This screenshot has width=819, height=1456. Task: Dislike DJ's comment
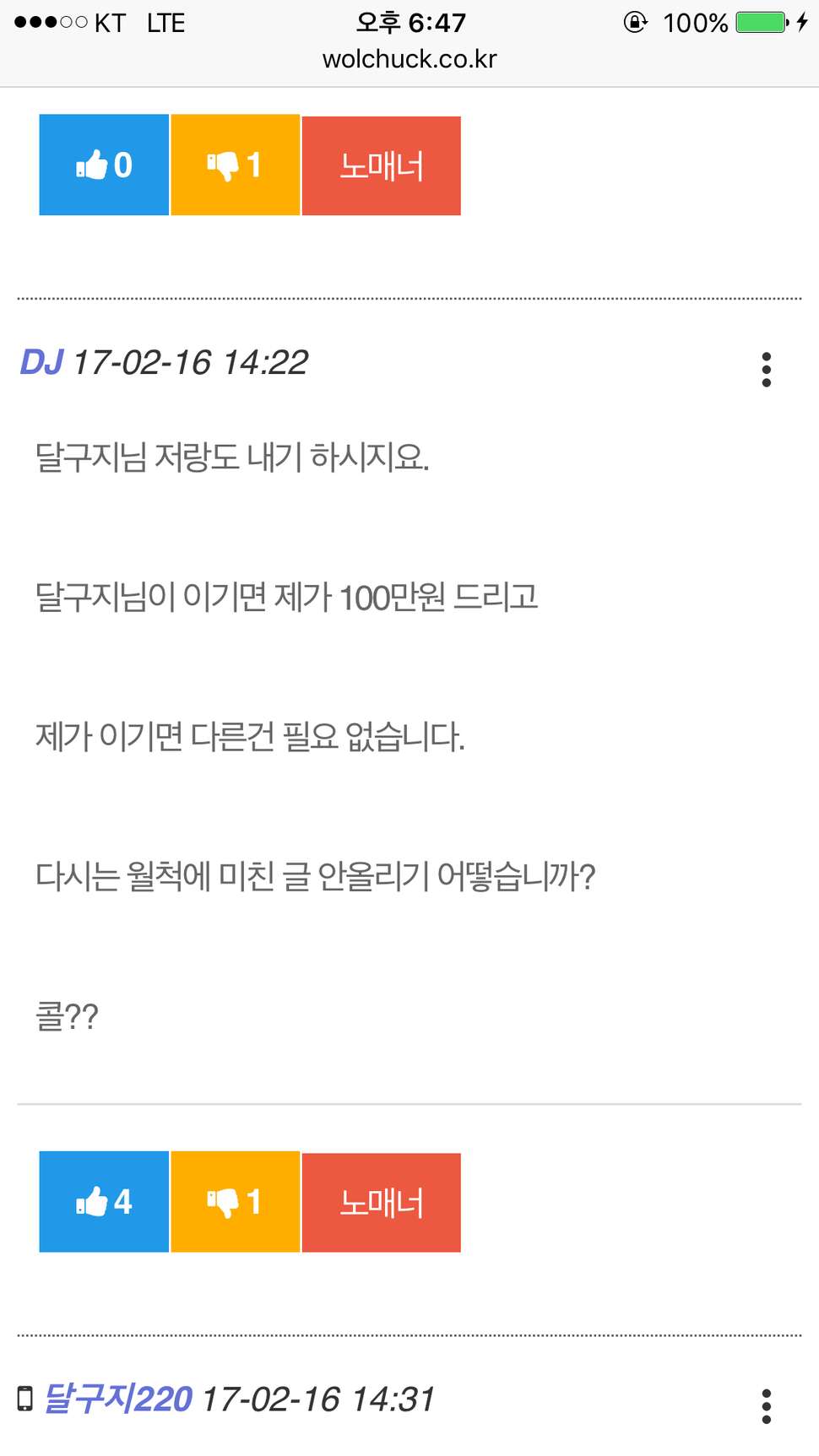click(x=236, y=1201)
